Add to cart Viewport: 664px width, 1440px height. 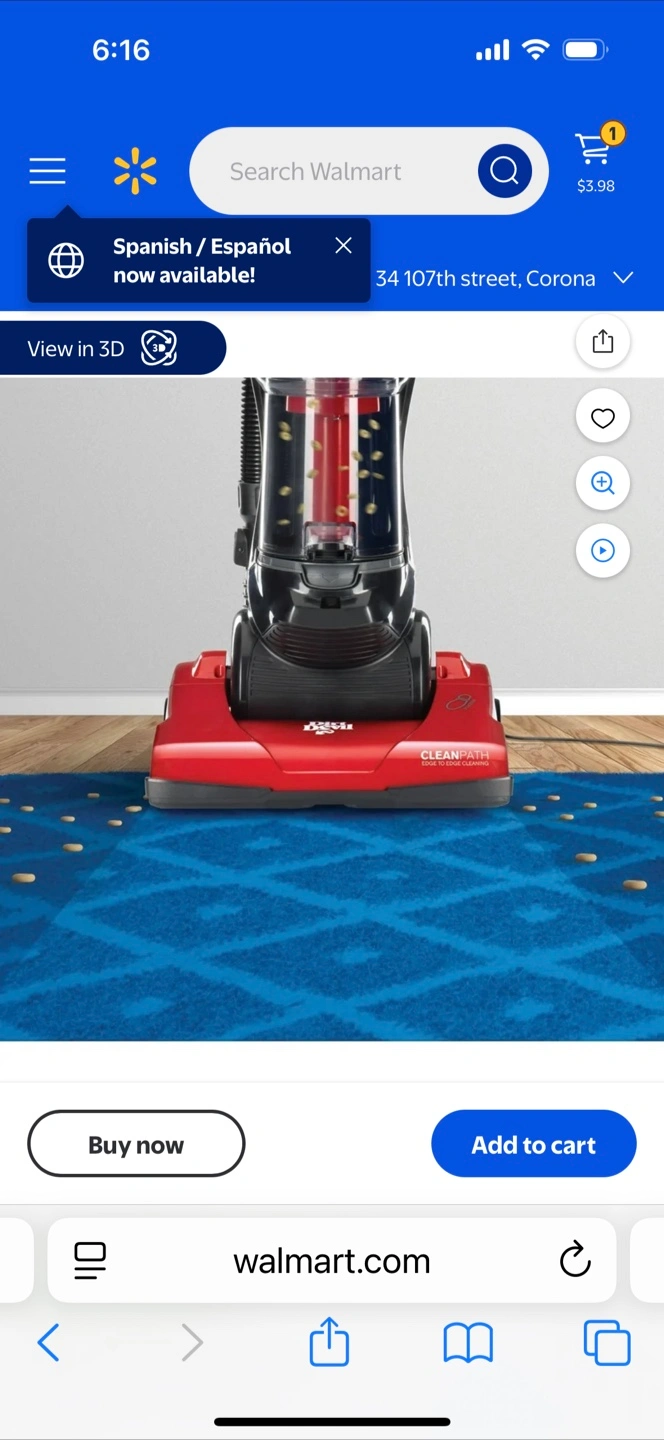click(533, 1145)
